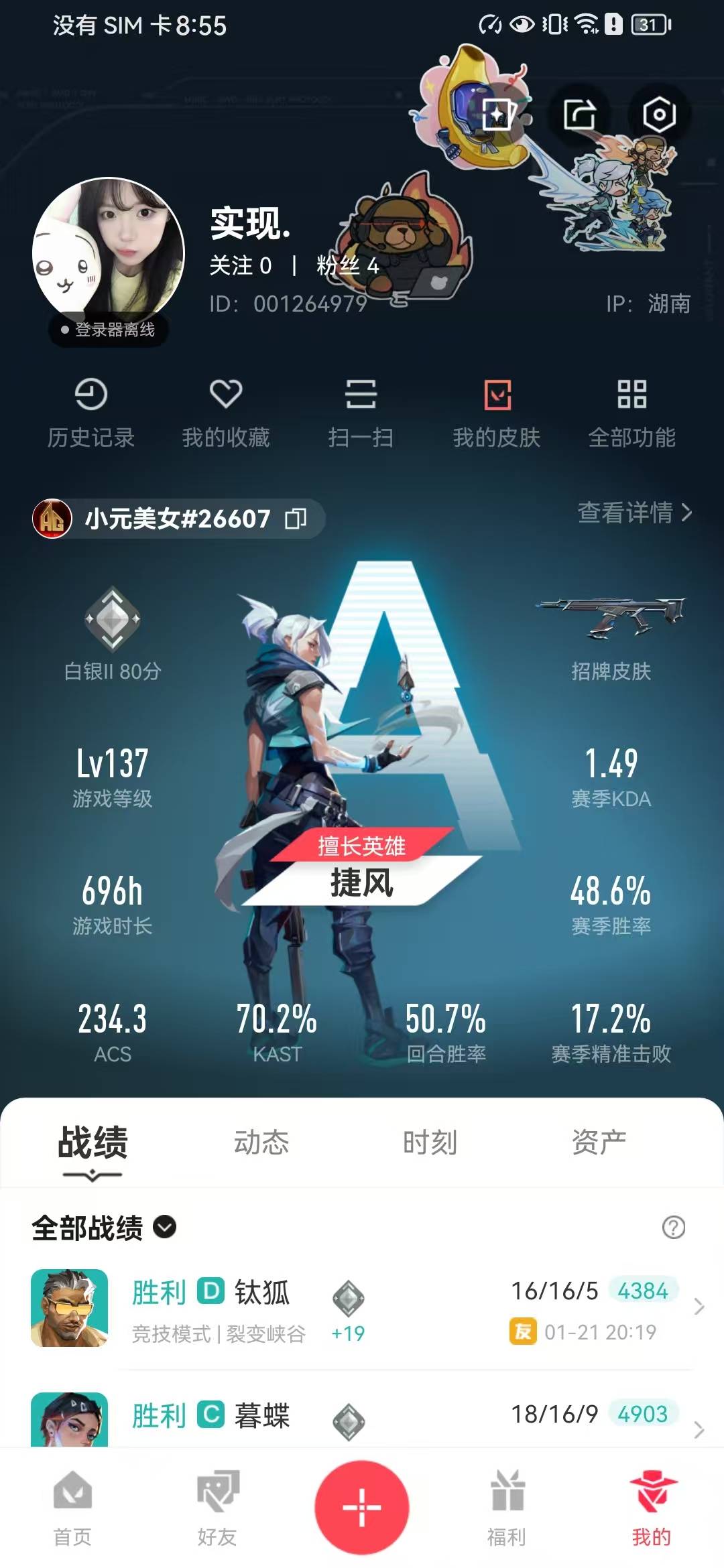Open 我的皮肤 skins
This screenshot has height=1568, width=724.
click(x=497, y=413)
